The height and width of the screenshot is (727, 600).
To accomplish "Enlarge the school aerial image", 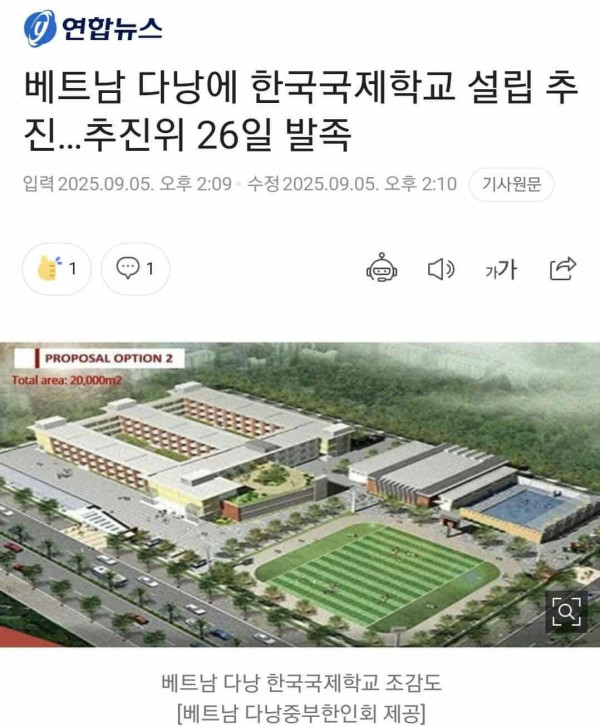I will 566,609.
